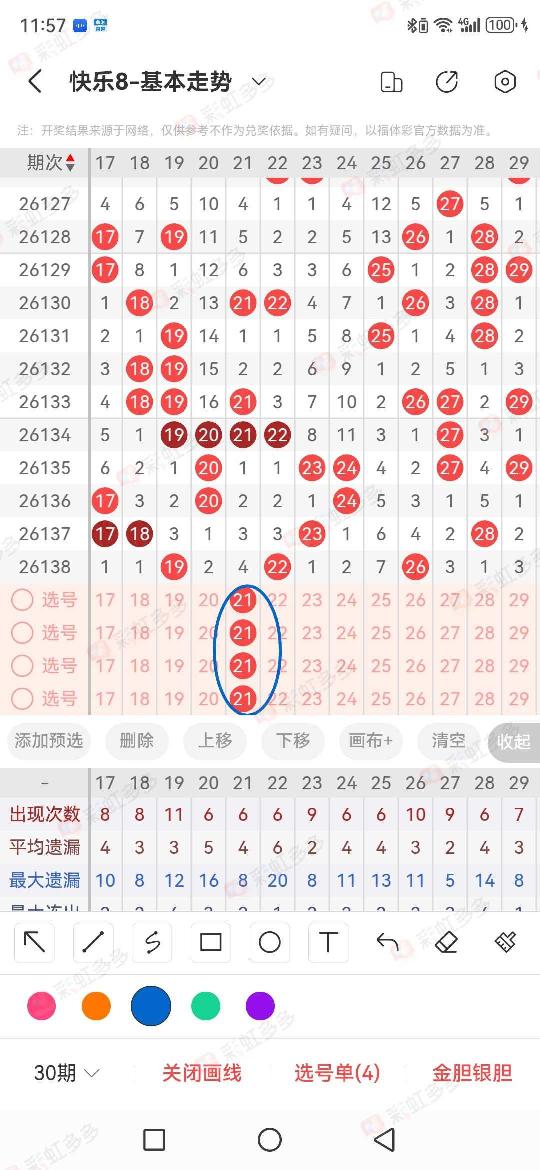Undo the last drawing stroke
This screenshot has width=540, height=1170.
[x=387, y=942]
